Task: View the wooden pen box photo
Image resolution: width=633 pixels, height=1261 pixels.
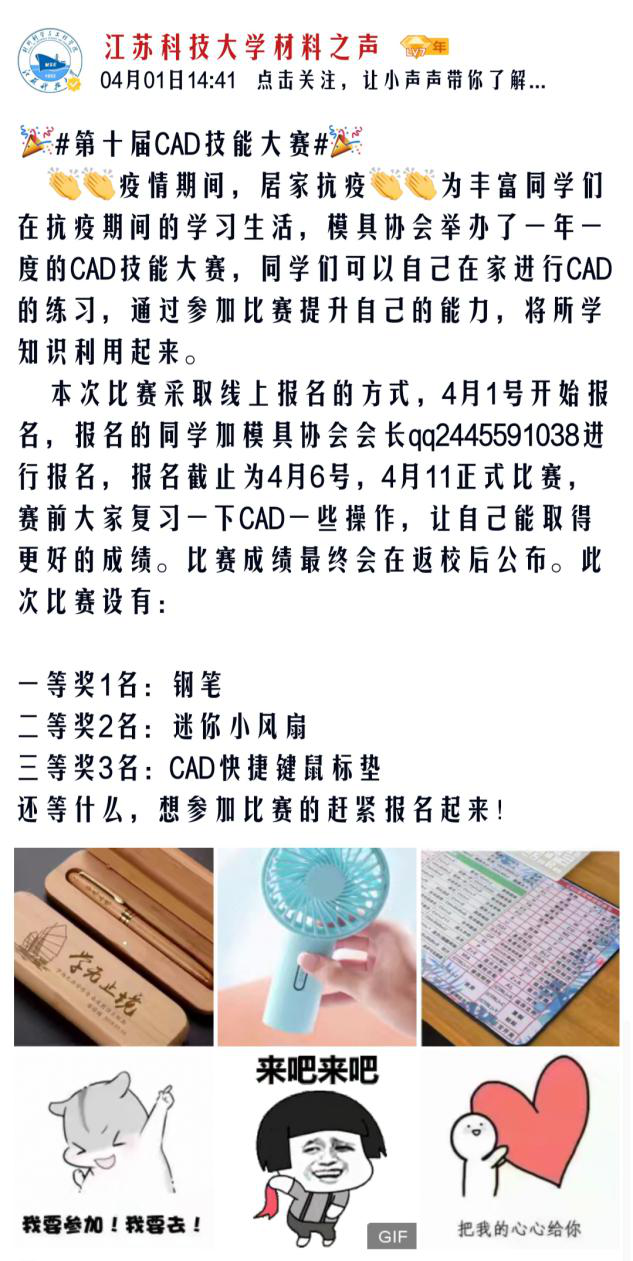Action: tap(114, 946)
